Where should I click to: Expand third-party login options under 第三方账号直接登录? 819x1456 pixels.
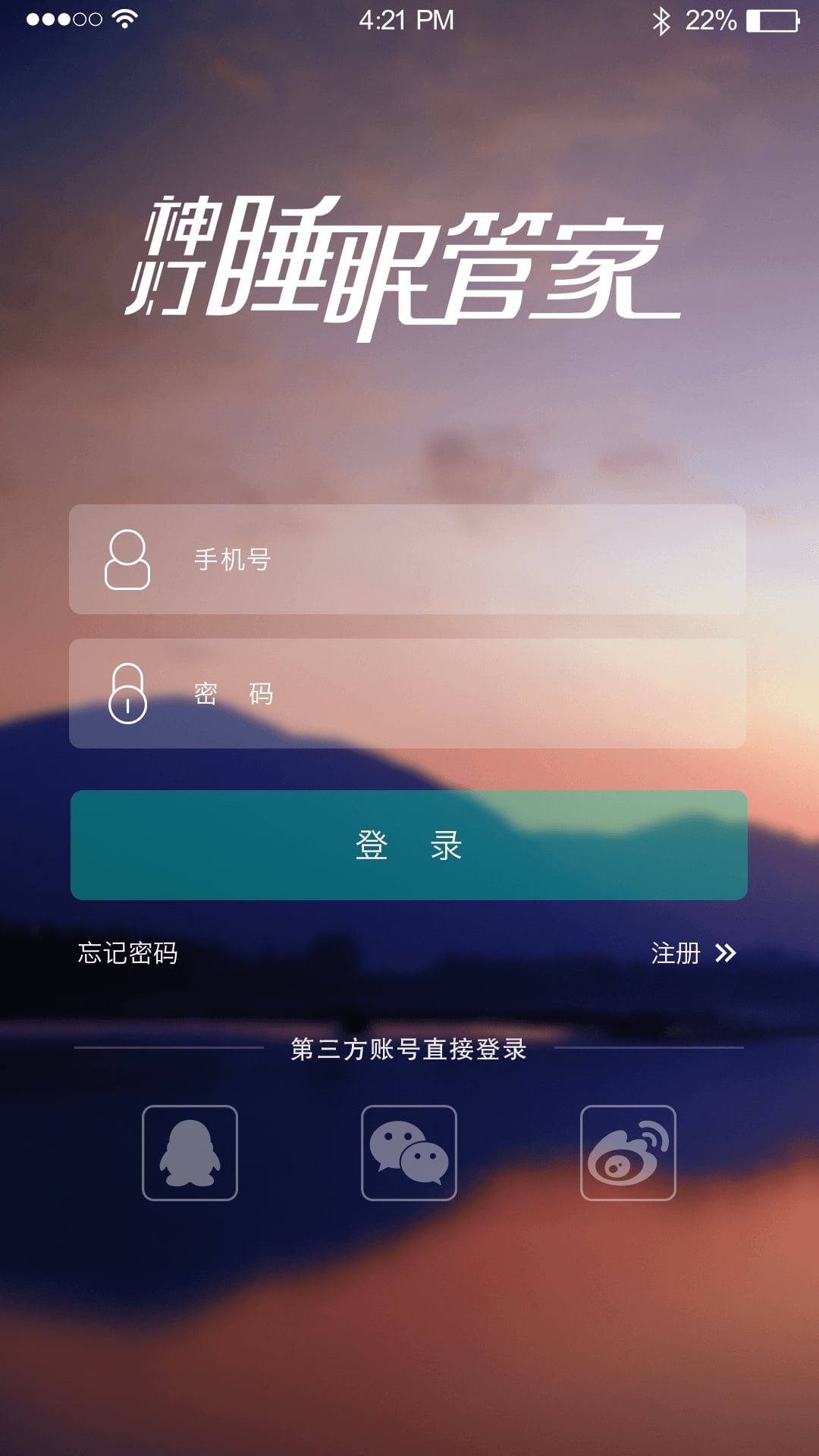pyautogui.click(x=409, y=1051)
